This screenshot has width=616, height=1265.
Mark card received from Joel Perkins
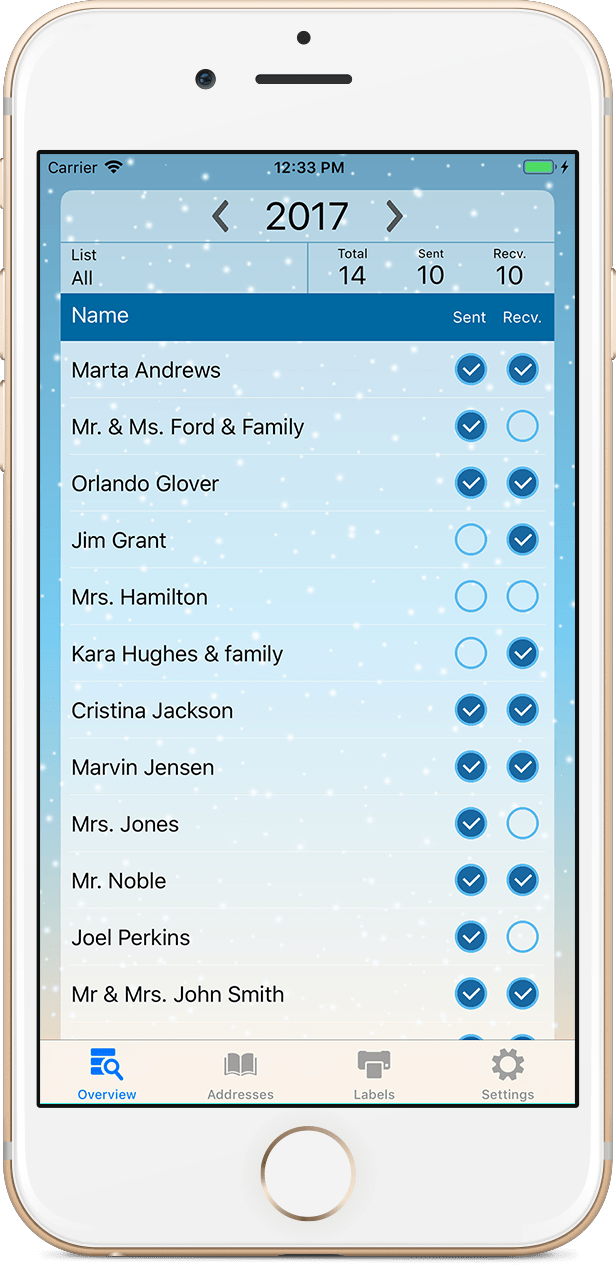tap(522, 937)
